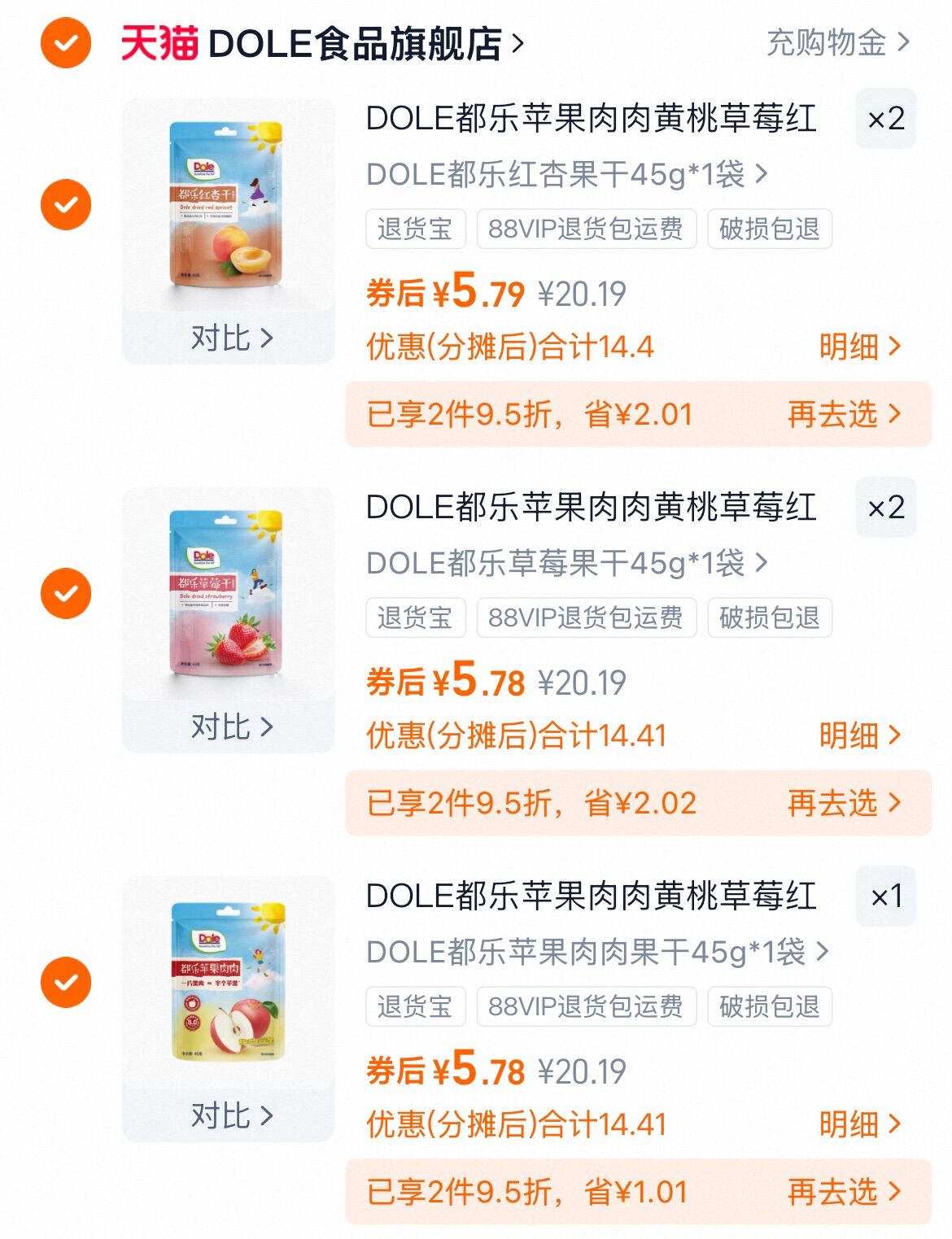
Task: View 明细 for the 14.4 discount total
Action: 860,347
